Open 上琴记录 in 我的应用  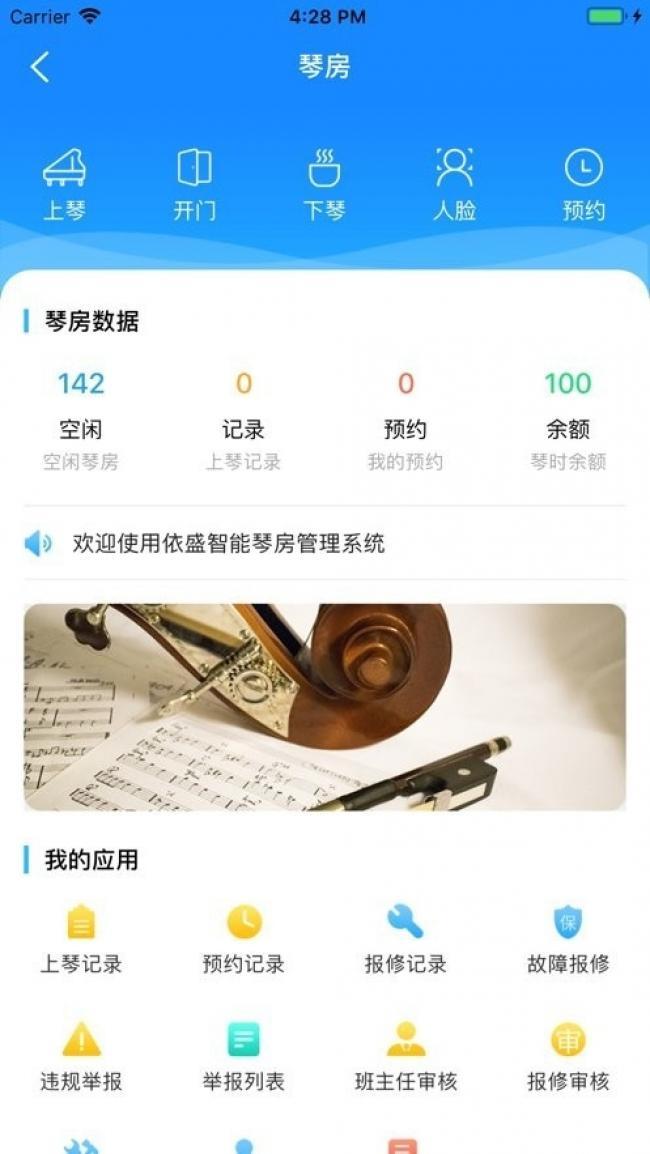(81, 940)
